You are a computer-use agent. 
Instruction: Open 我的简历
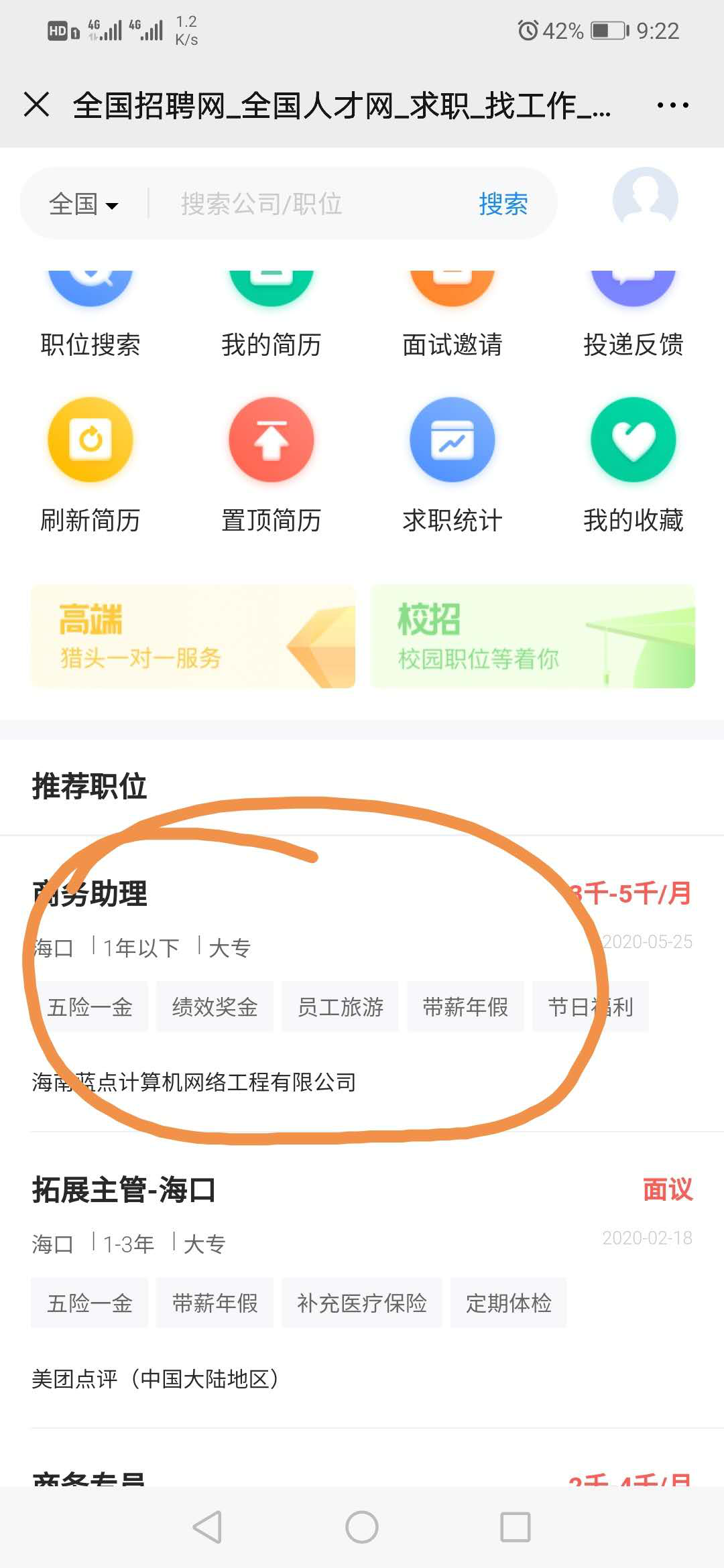(271, 315)
